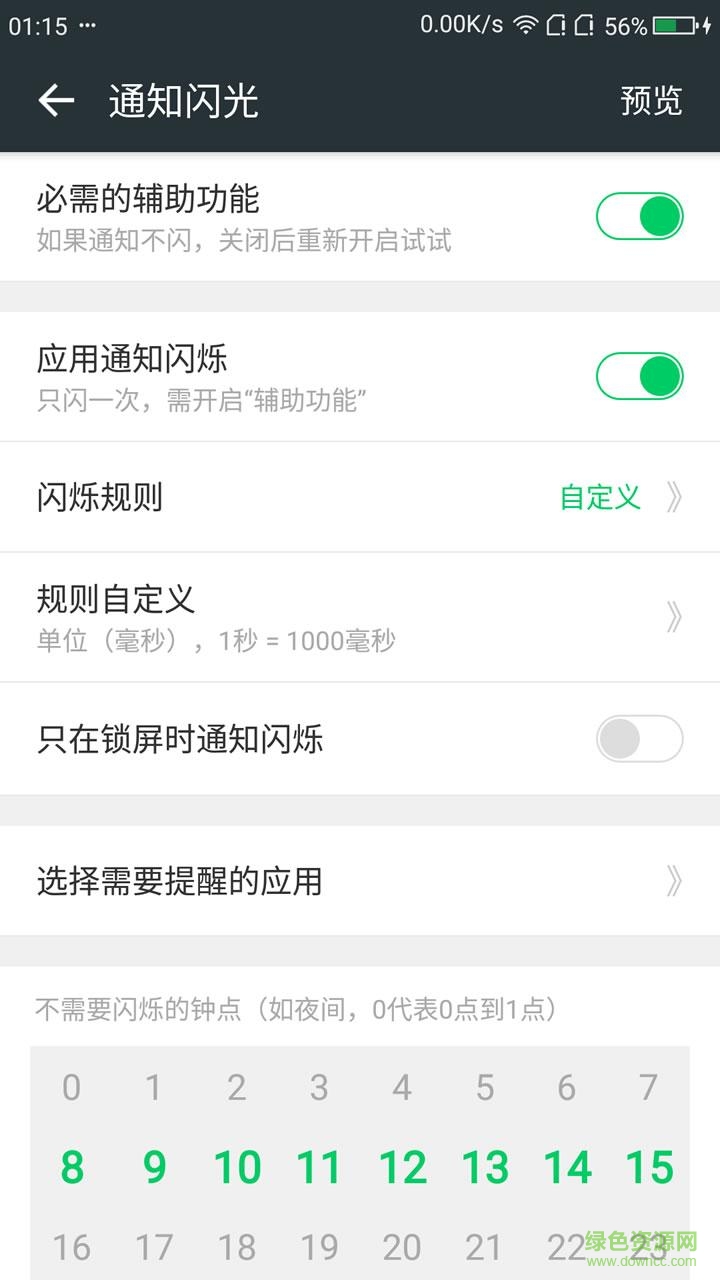Select hour 16 in the no-flash grid
Viewport: 720px width, 1280px height.
point(71,1246)
